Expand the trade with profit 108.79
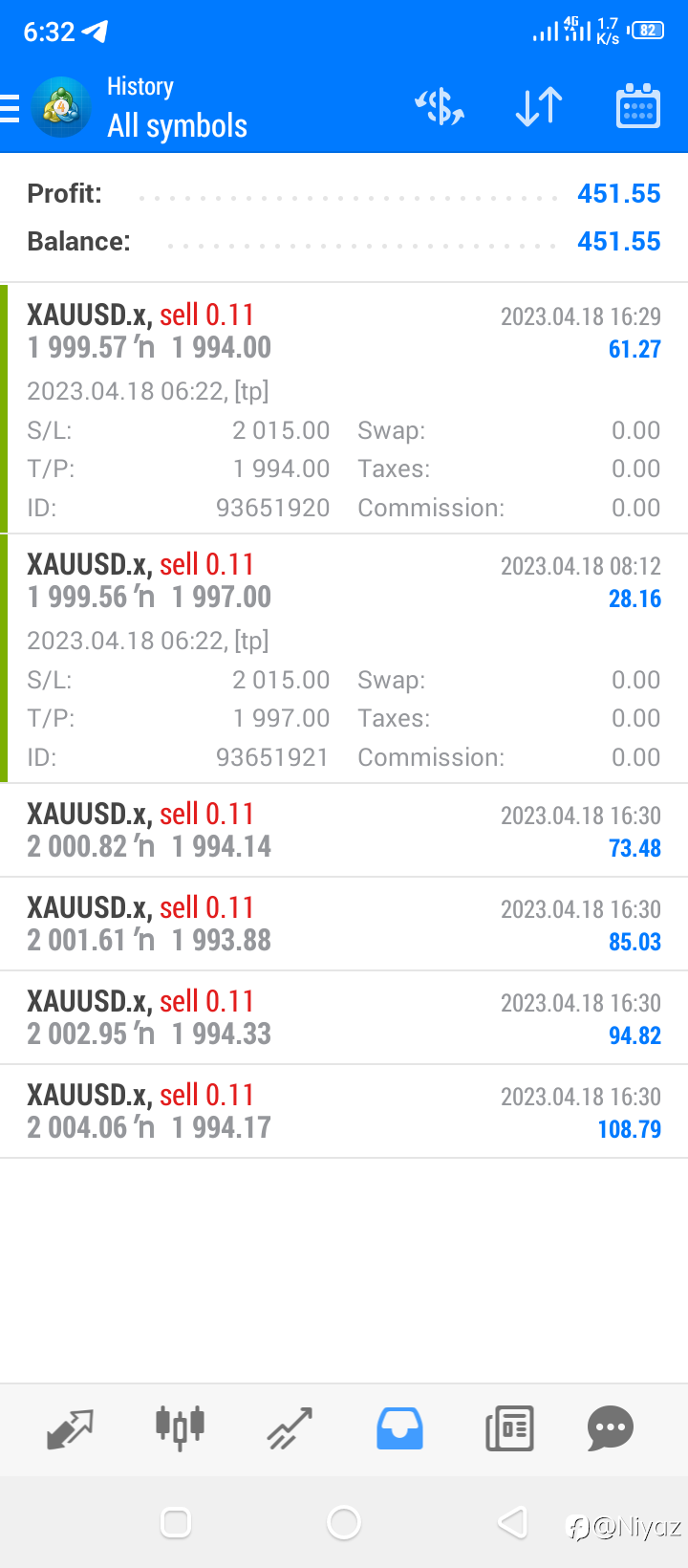Image resolution: width=688 pixels, height=1568 pixels. pyautogui.click(x=344, y=1111)
